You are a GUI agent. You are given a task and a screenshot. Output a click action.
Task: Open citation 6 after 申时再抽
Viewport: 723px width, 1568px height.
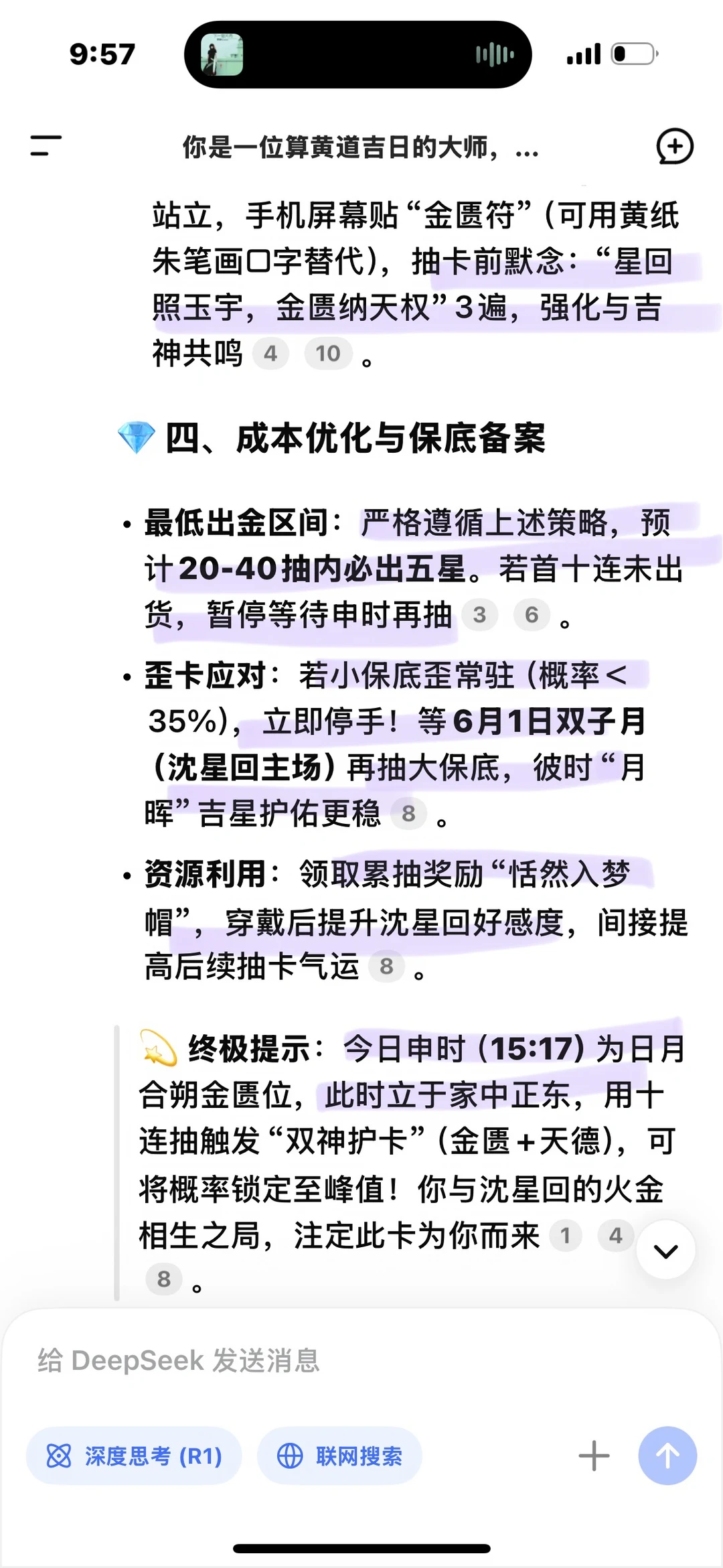click(x=532, y=614)
